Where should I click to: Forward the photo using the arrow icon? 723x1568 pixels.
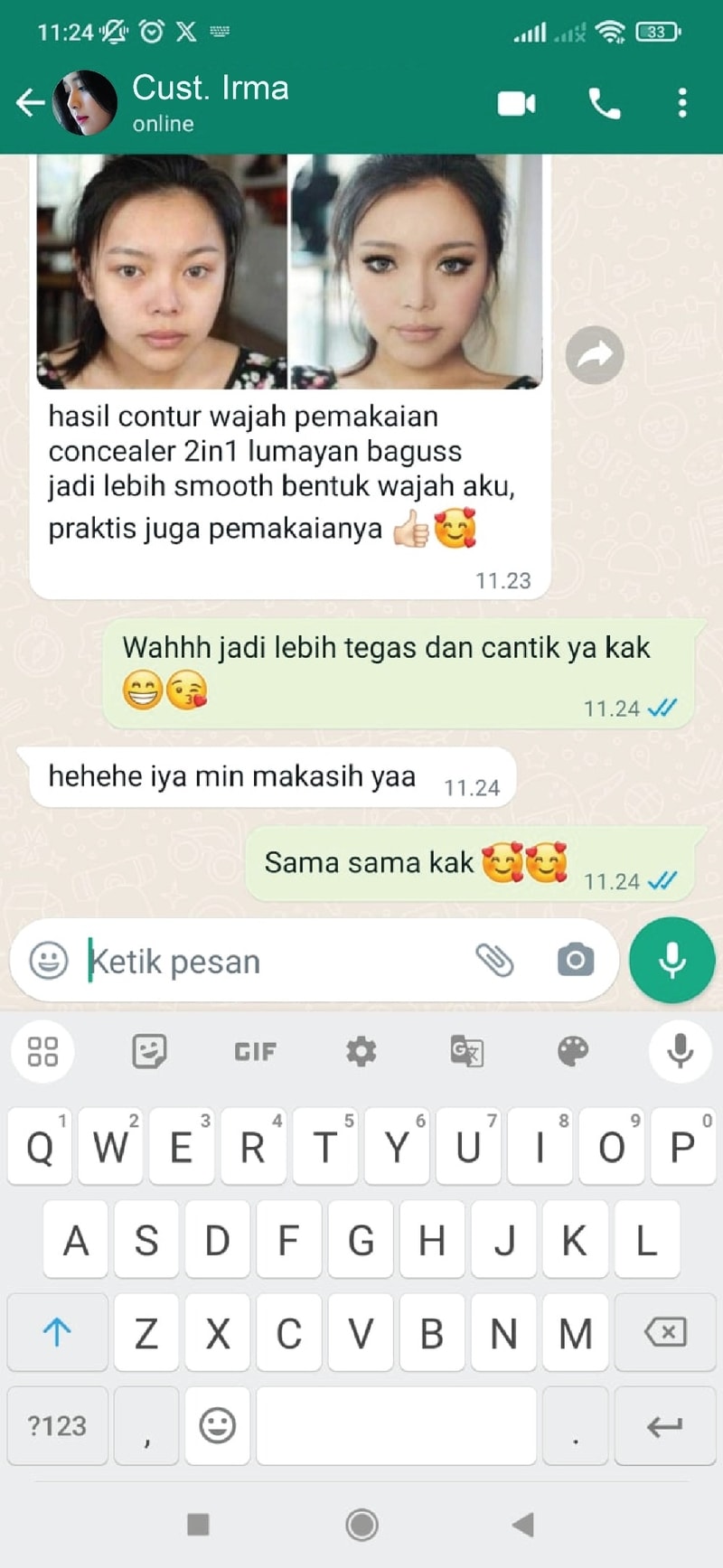[x=595, y=355]
